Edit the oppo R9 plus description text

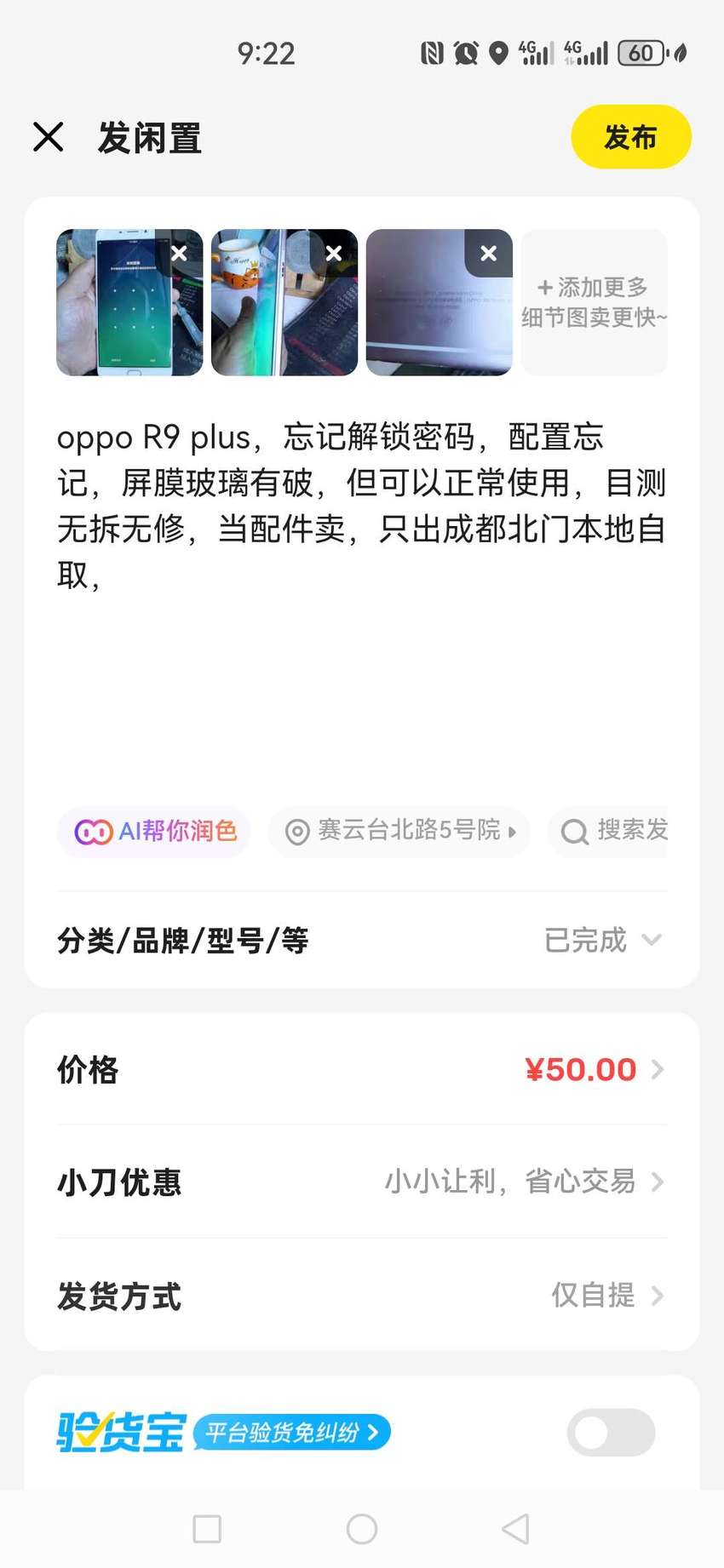click(x=362, y=506)
